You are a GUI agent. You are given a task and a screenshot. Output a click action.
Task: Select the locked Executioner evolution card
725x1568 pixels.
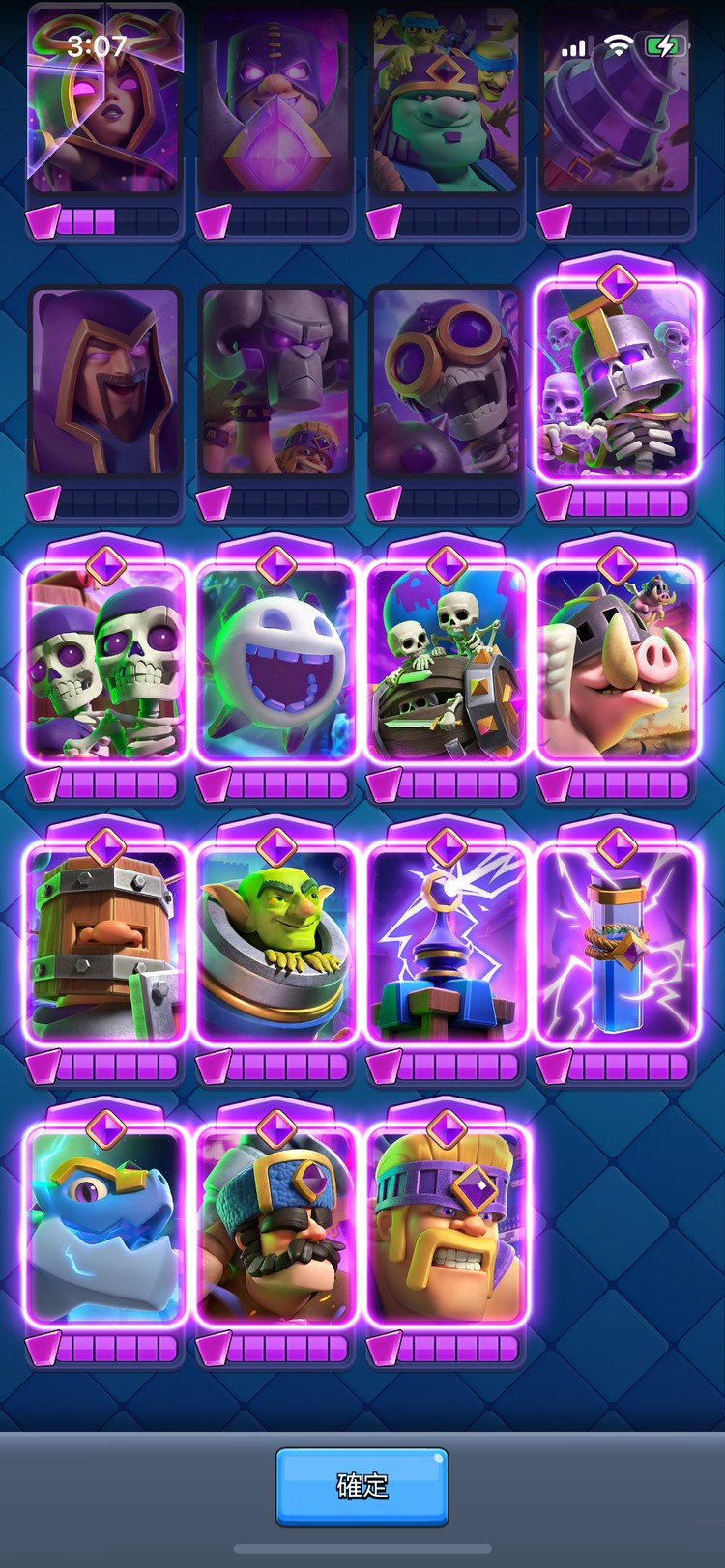(275, 101)
